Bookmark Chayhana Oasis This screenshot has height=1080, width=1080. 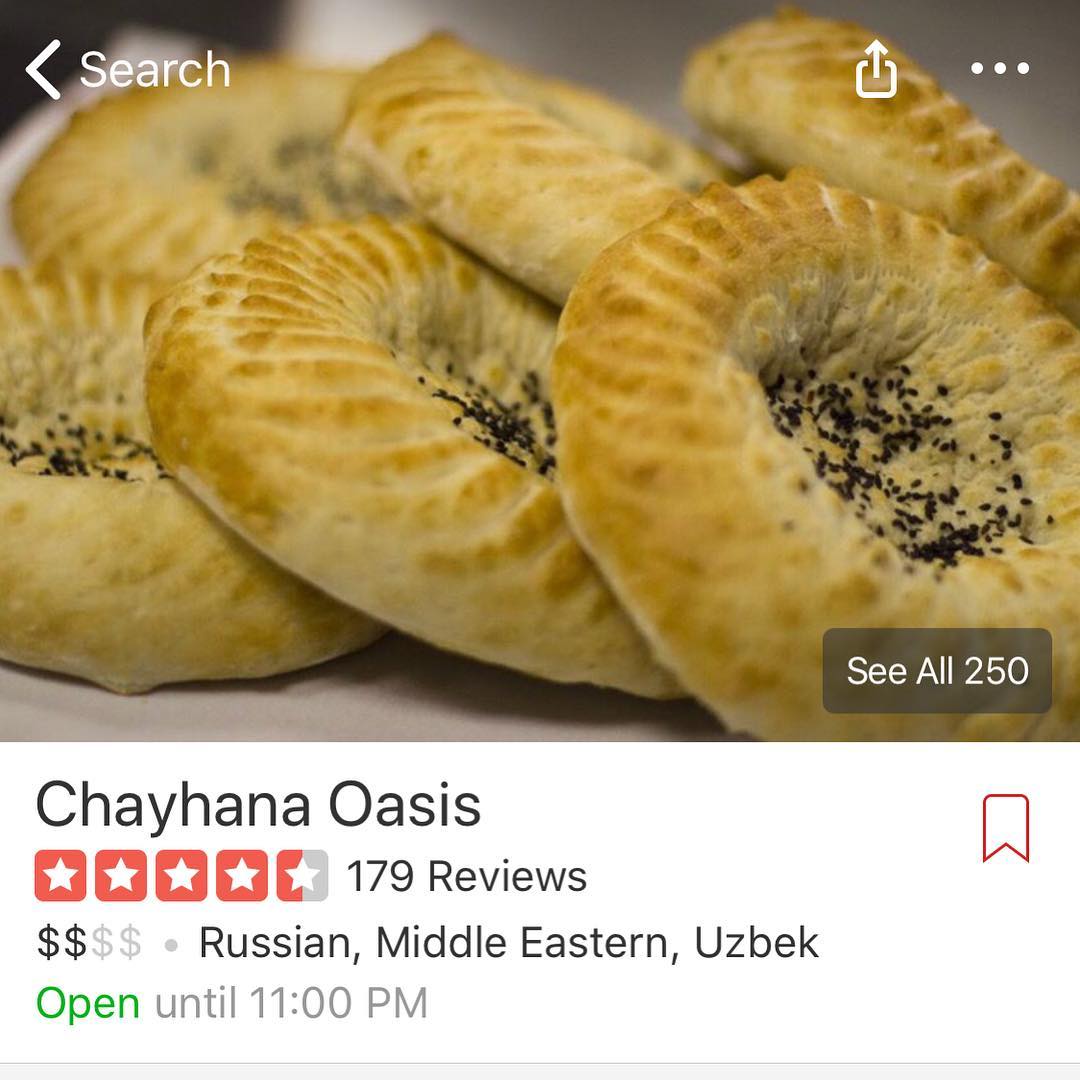(1005, 828)
